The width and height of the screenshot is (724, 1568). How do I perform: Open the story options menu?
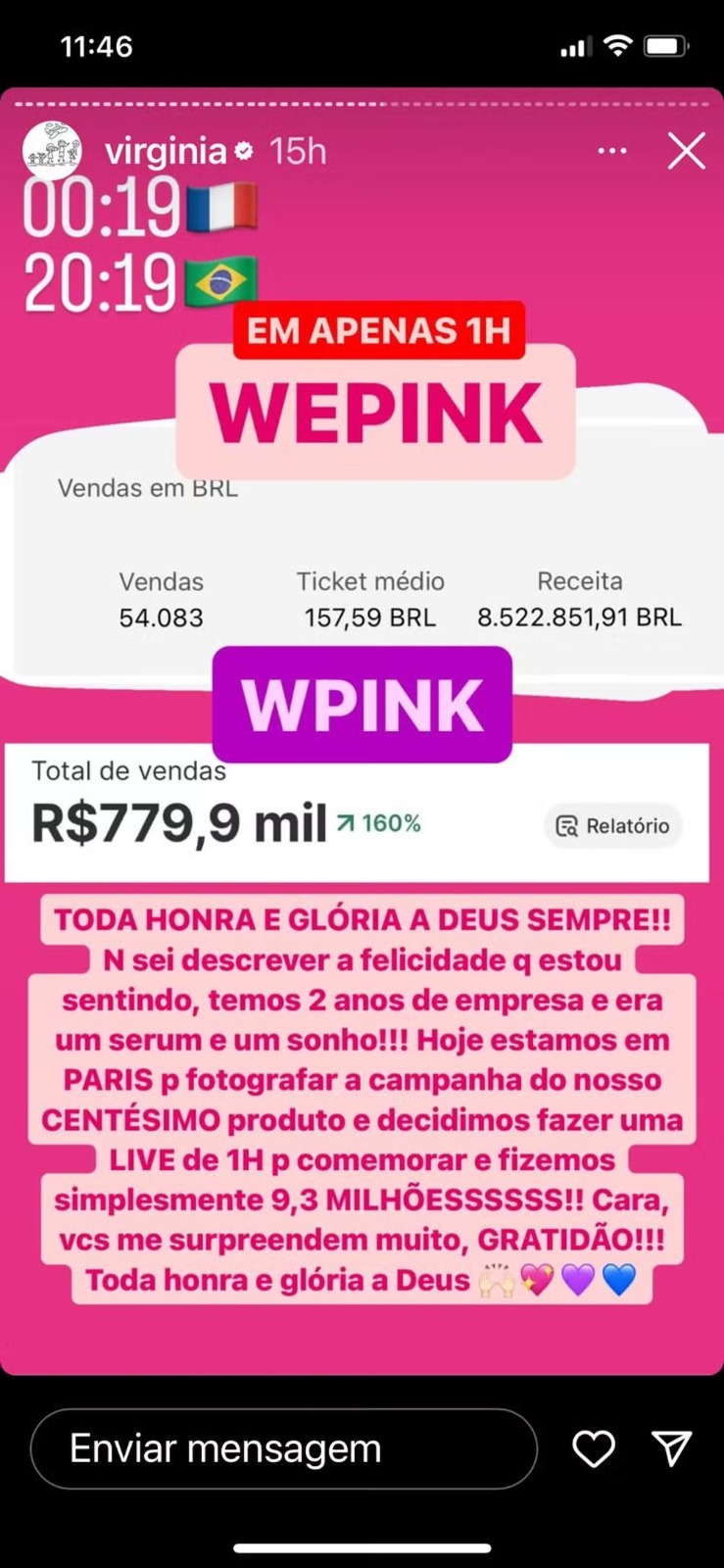click(612, 151)
